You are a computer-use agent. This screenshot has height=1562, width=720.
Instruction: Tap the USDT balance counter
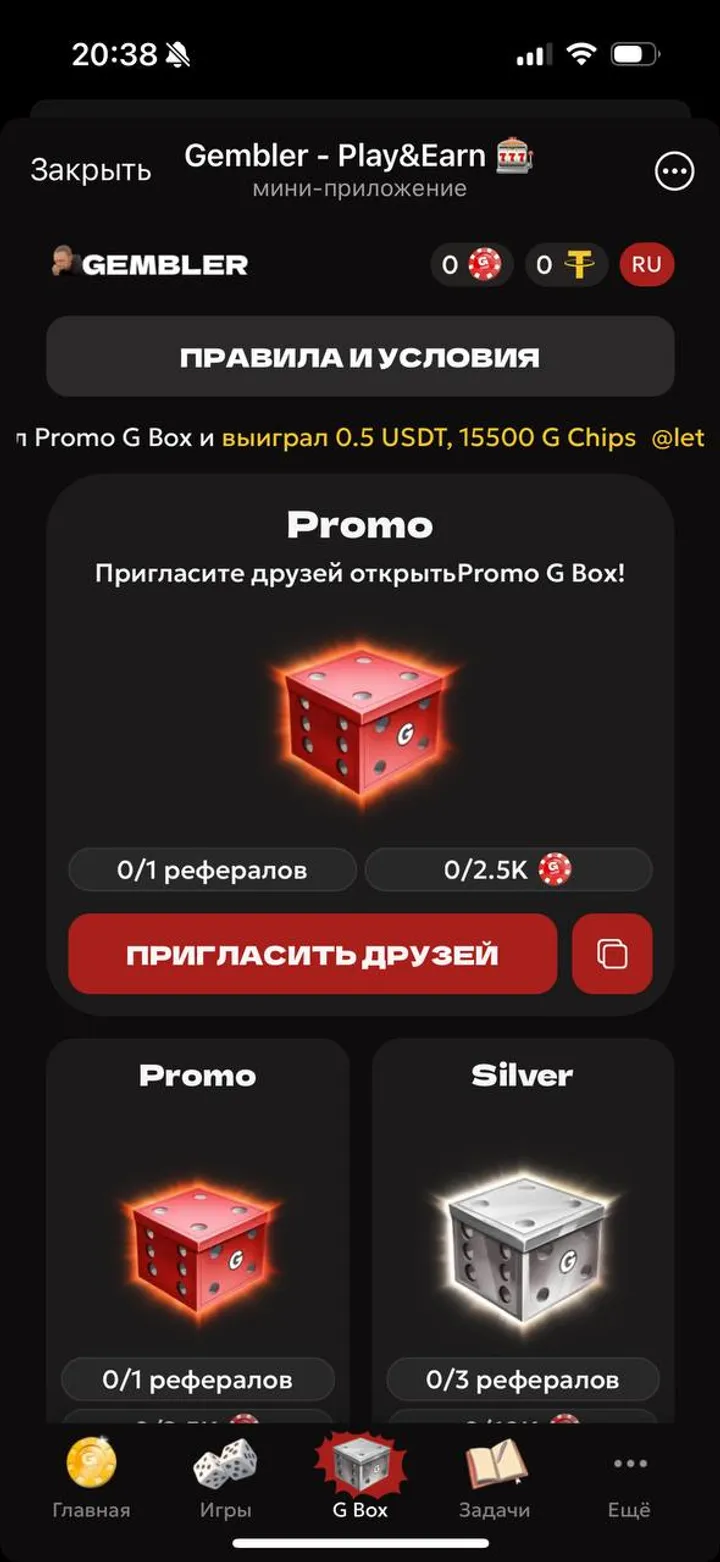click(x=566, y=265)
